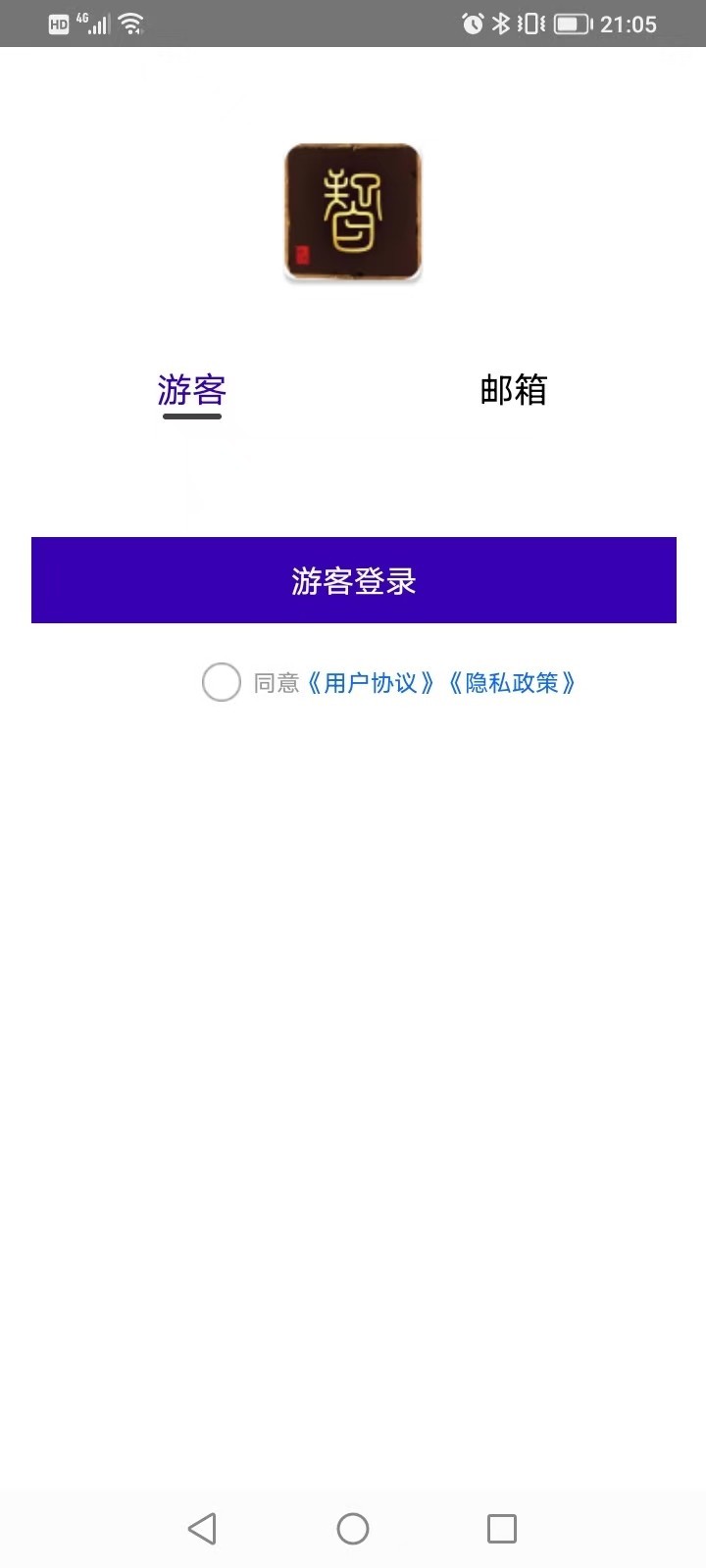Image resolution: width=706 pixels, height=1568 pixels.
Task: Check the 同意 agreement circle
Action: click(222, 682)
